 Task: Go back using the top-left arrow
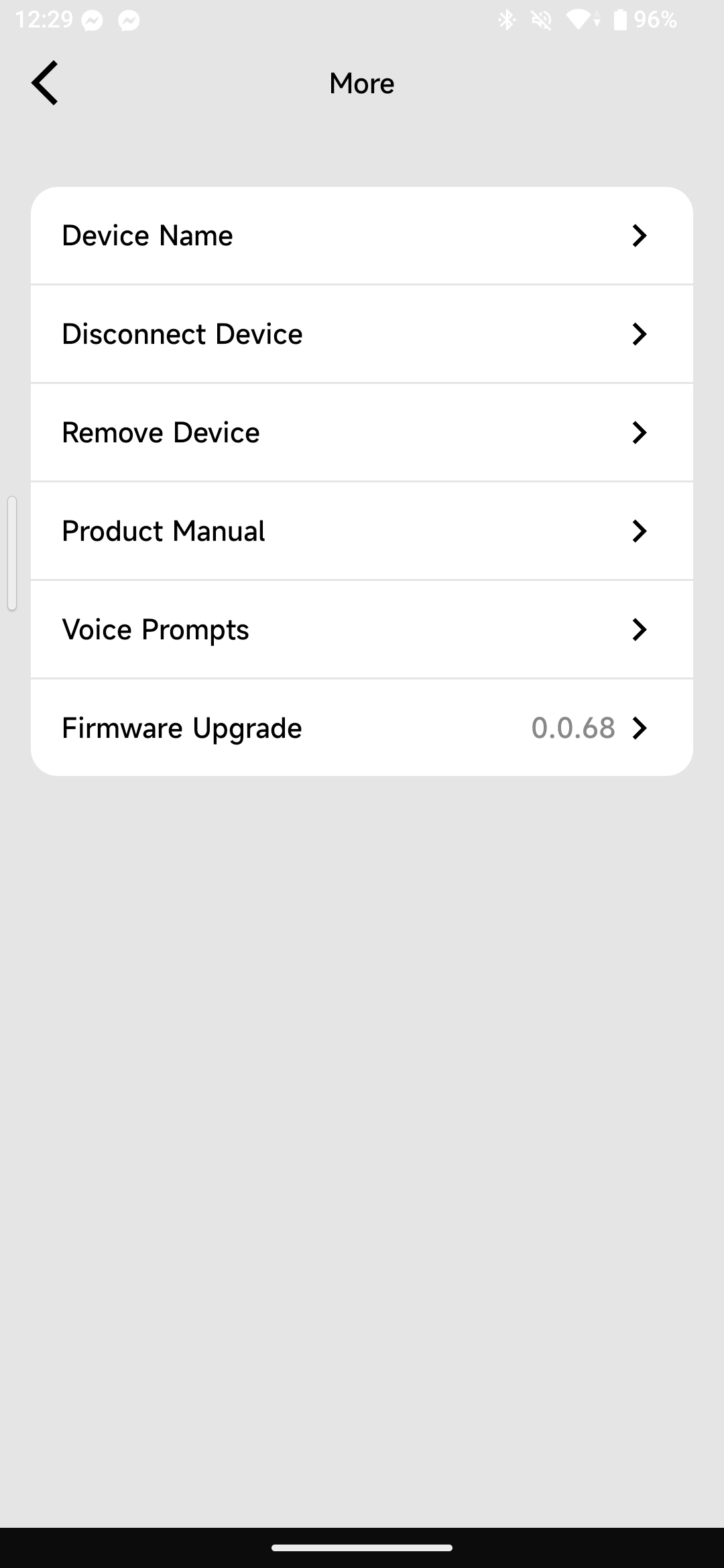[45, 83]
